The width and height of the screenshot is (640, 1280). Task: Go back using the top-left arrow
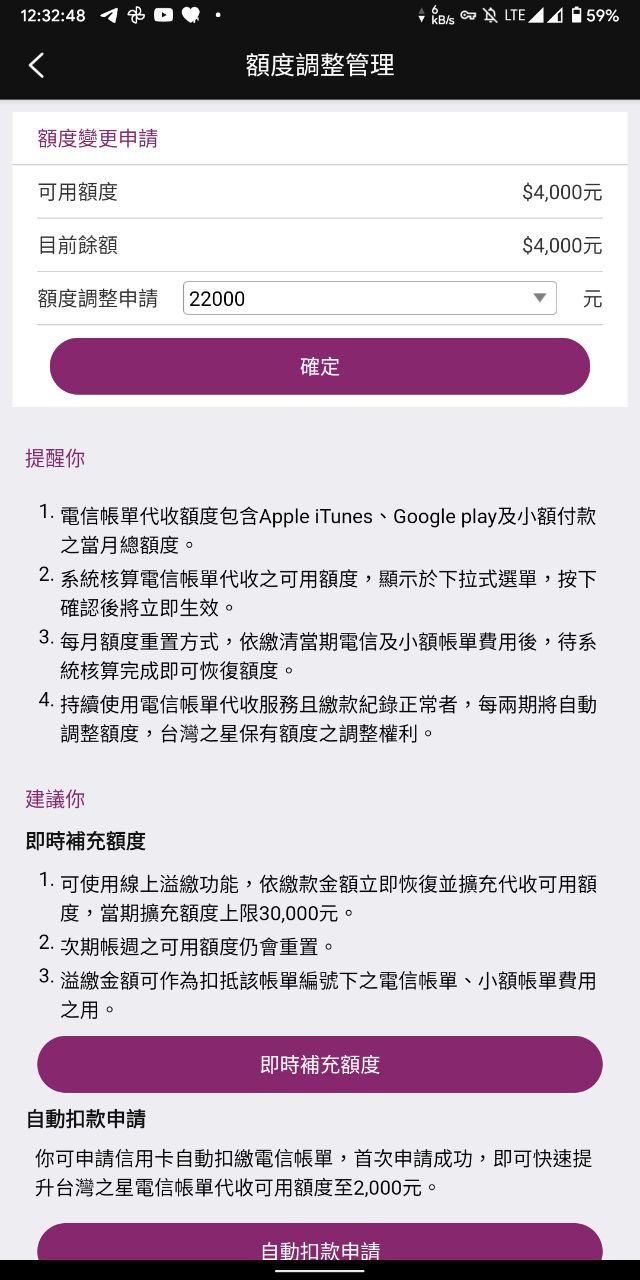[x=36, y=65]
